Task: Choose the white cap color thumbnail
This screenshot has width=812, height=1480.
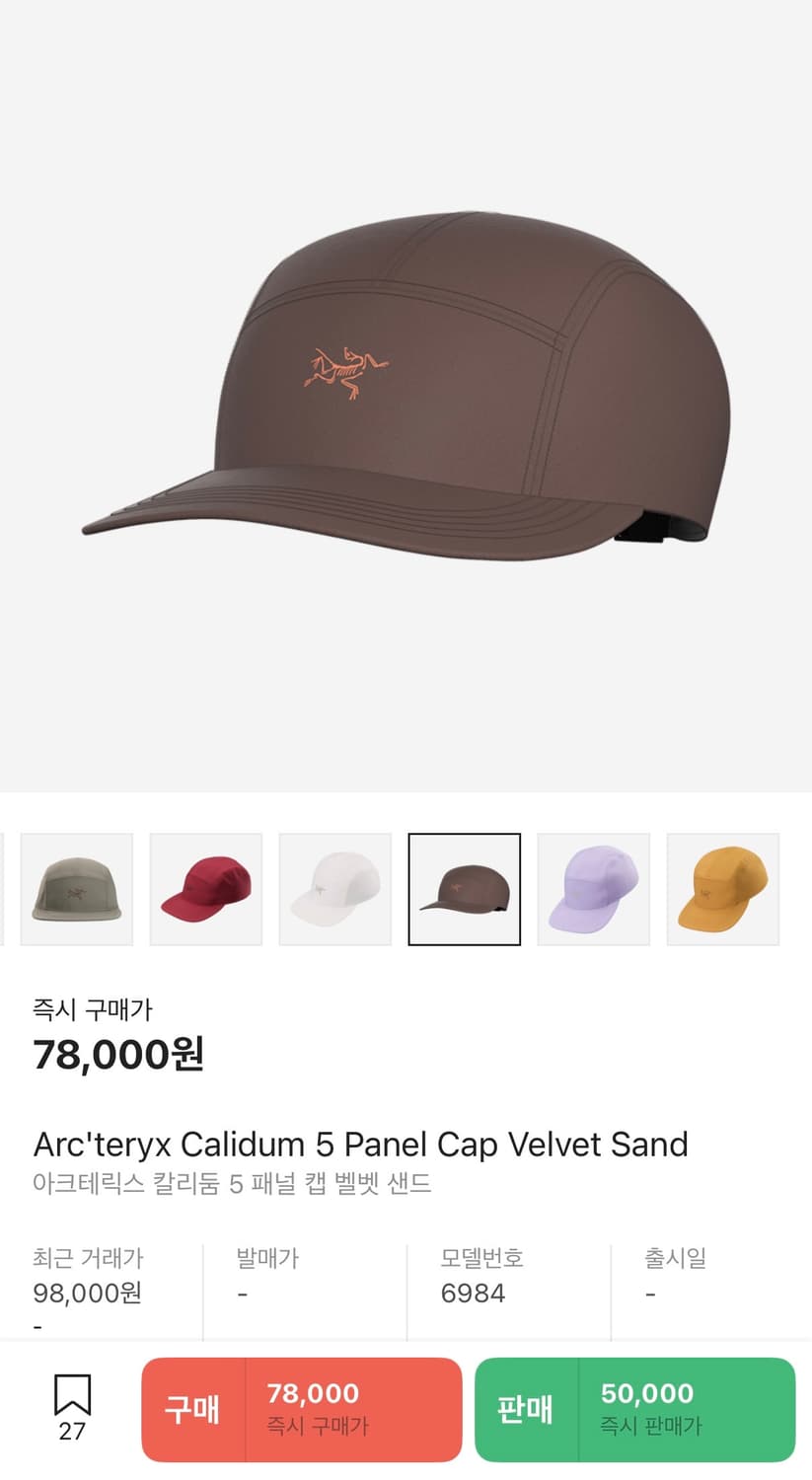Action: coord(335,889)
